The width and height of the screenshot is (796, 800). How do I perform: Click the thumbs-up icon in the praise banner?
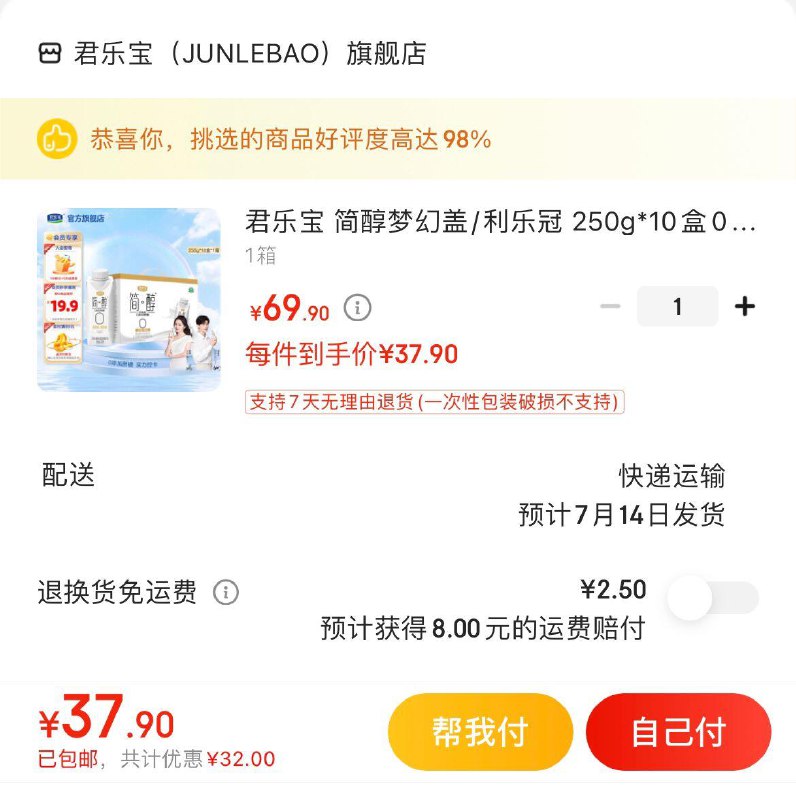click(54, 138)
